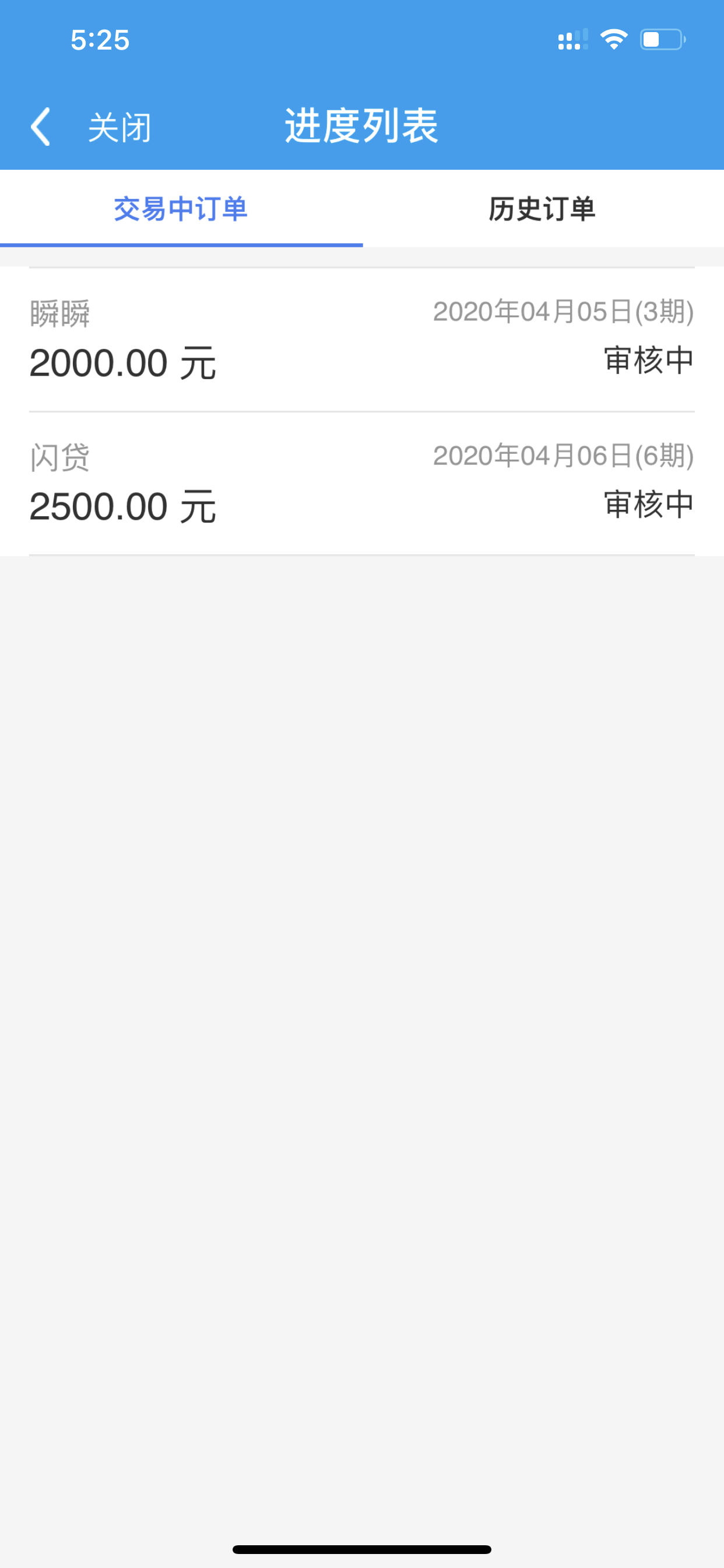
Task: Open the 瞬瞬 2000.00 元 order
Action: click(362, 339)
